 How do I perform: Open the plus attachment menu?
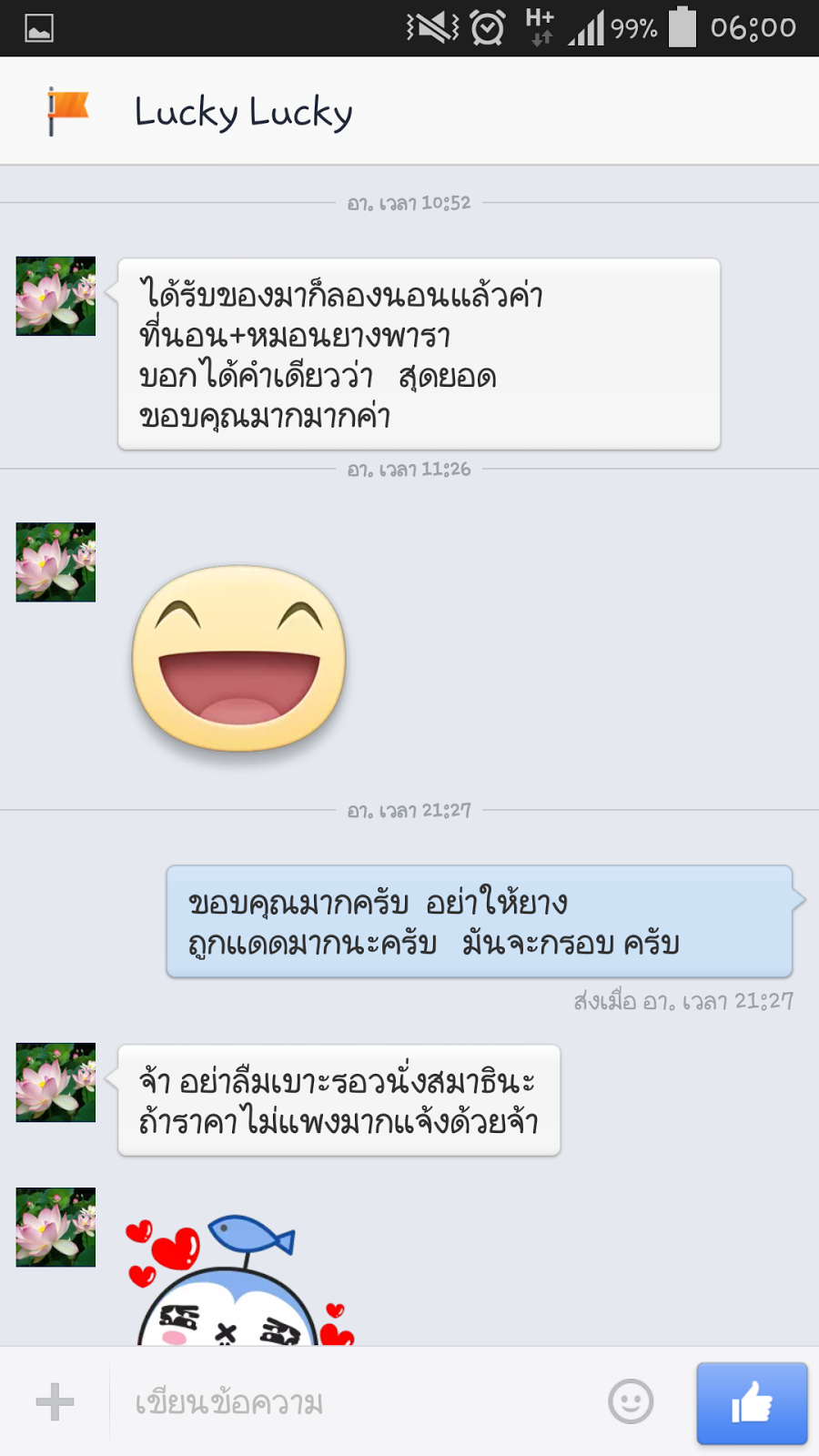click(x=55, y=1401)
